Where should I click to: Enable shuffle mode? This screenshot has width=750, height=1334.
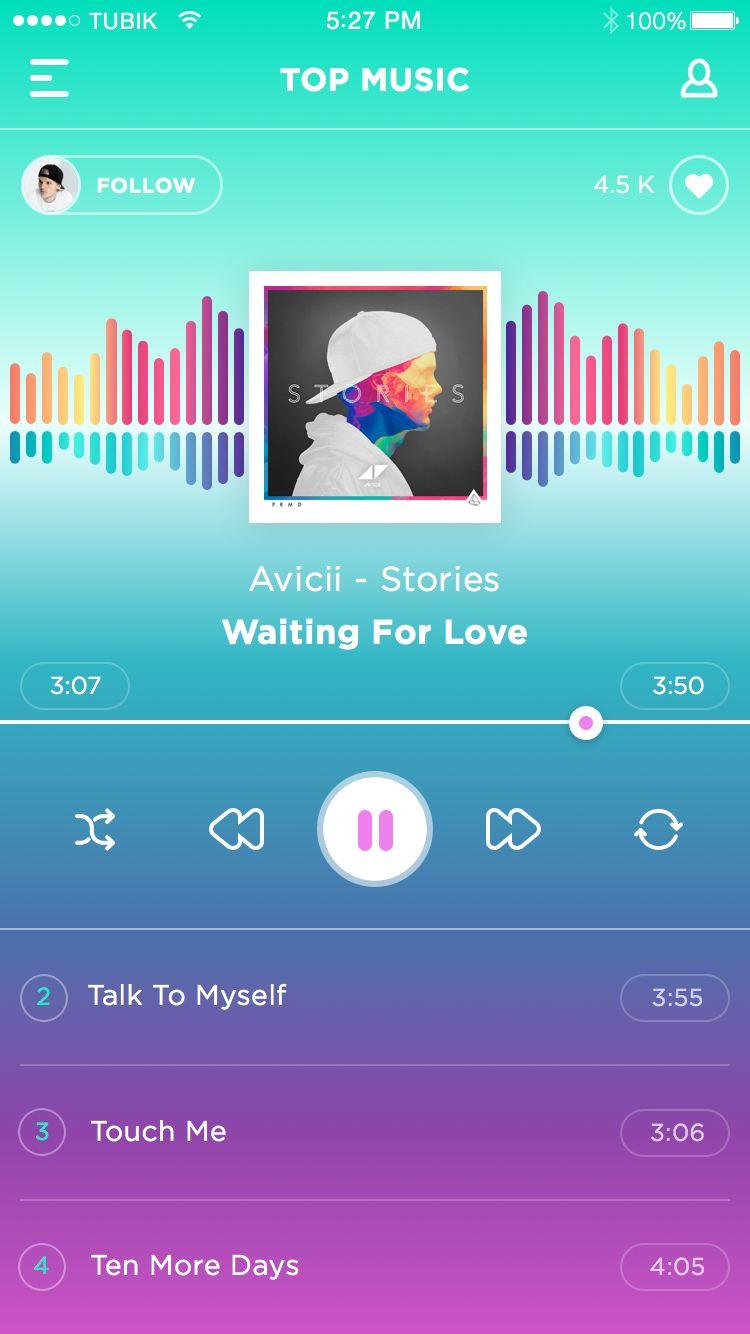[95, 829]
